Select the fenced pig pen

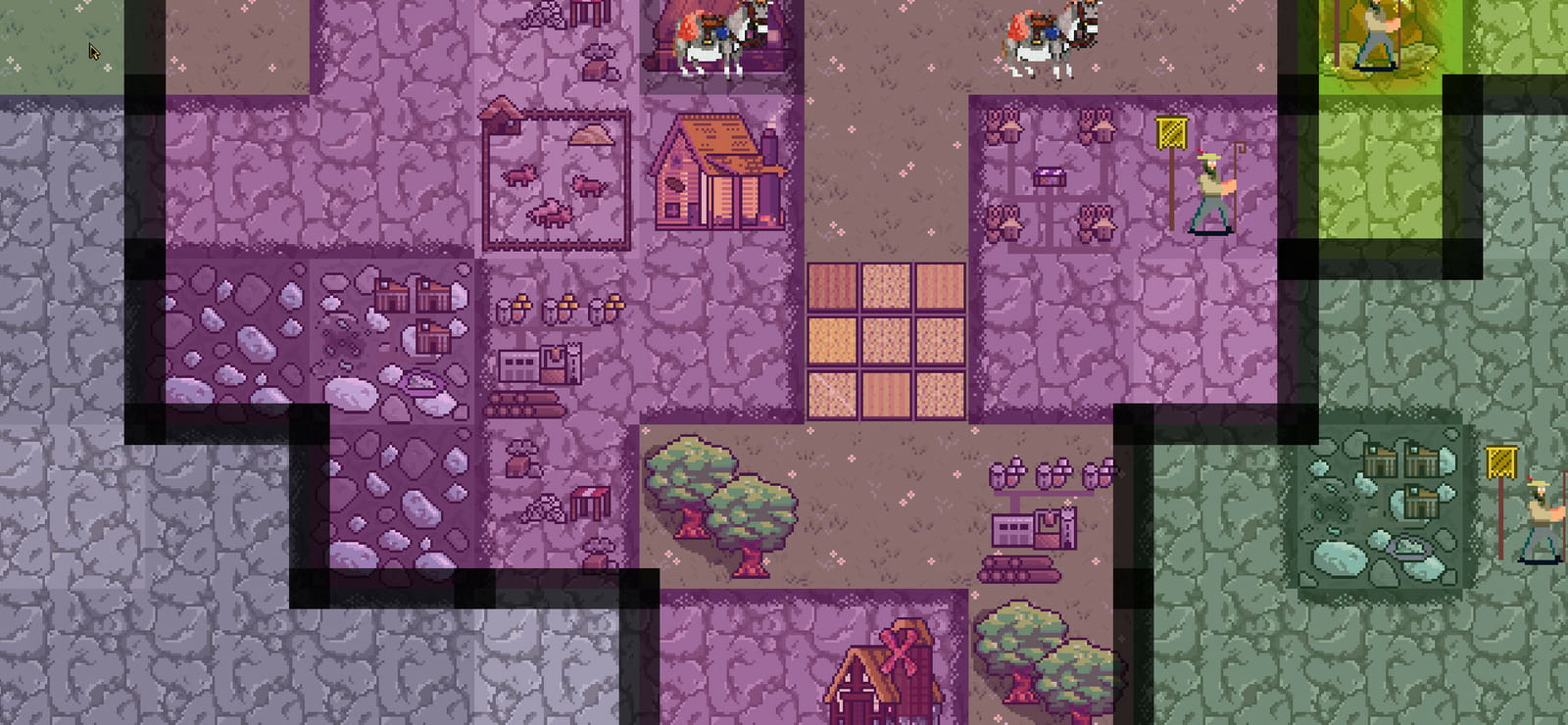click(x=556, y=173)
